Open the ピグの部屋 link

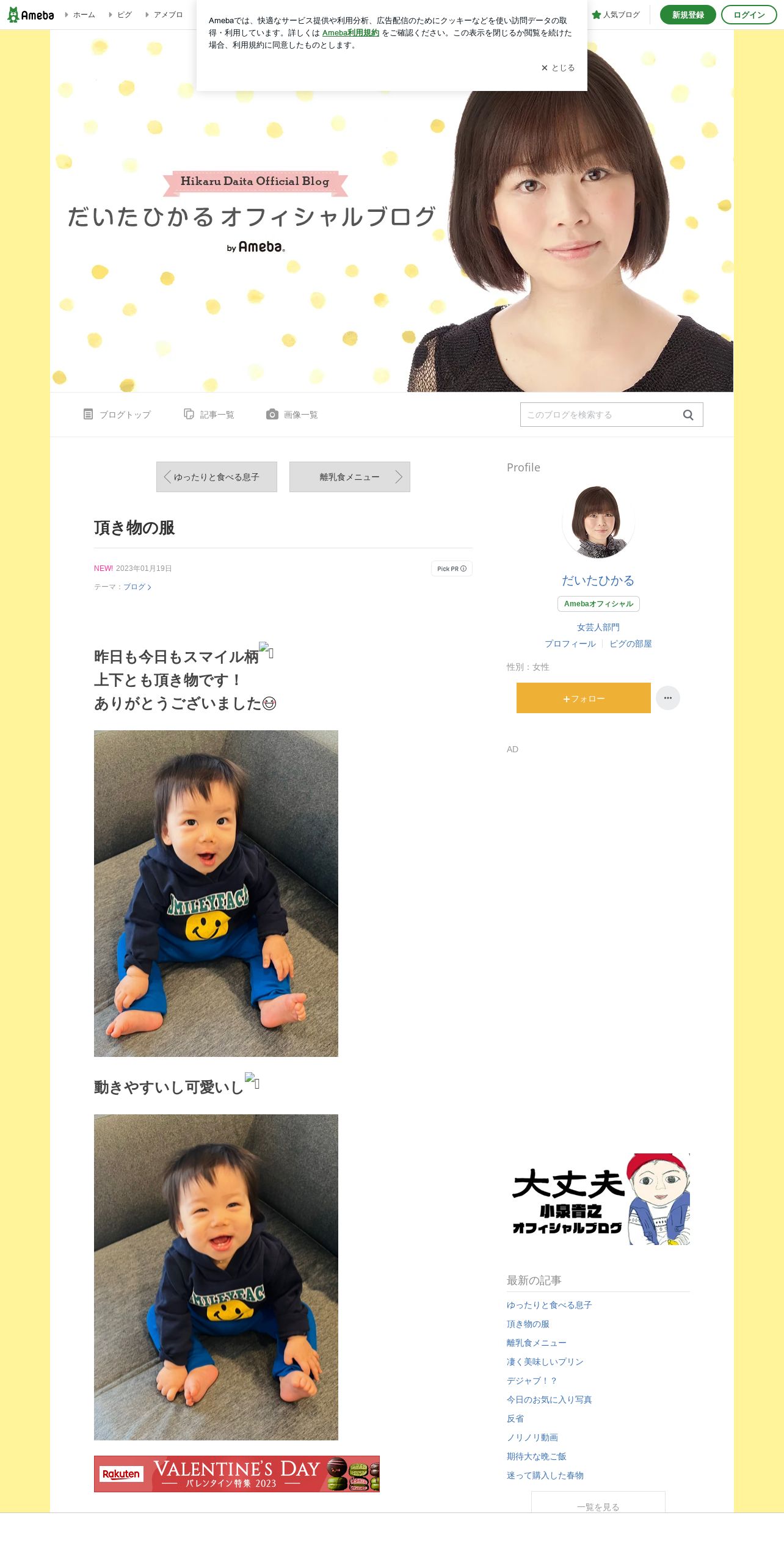tap(631, 644)
